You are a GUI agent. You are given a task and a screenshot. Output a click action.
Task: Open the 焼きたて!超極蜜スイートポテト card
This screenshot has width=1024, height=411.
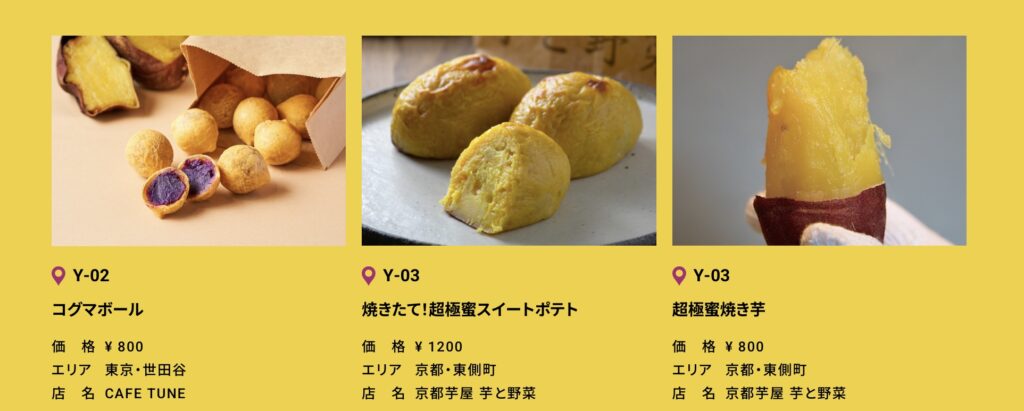click(508, 141)
